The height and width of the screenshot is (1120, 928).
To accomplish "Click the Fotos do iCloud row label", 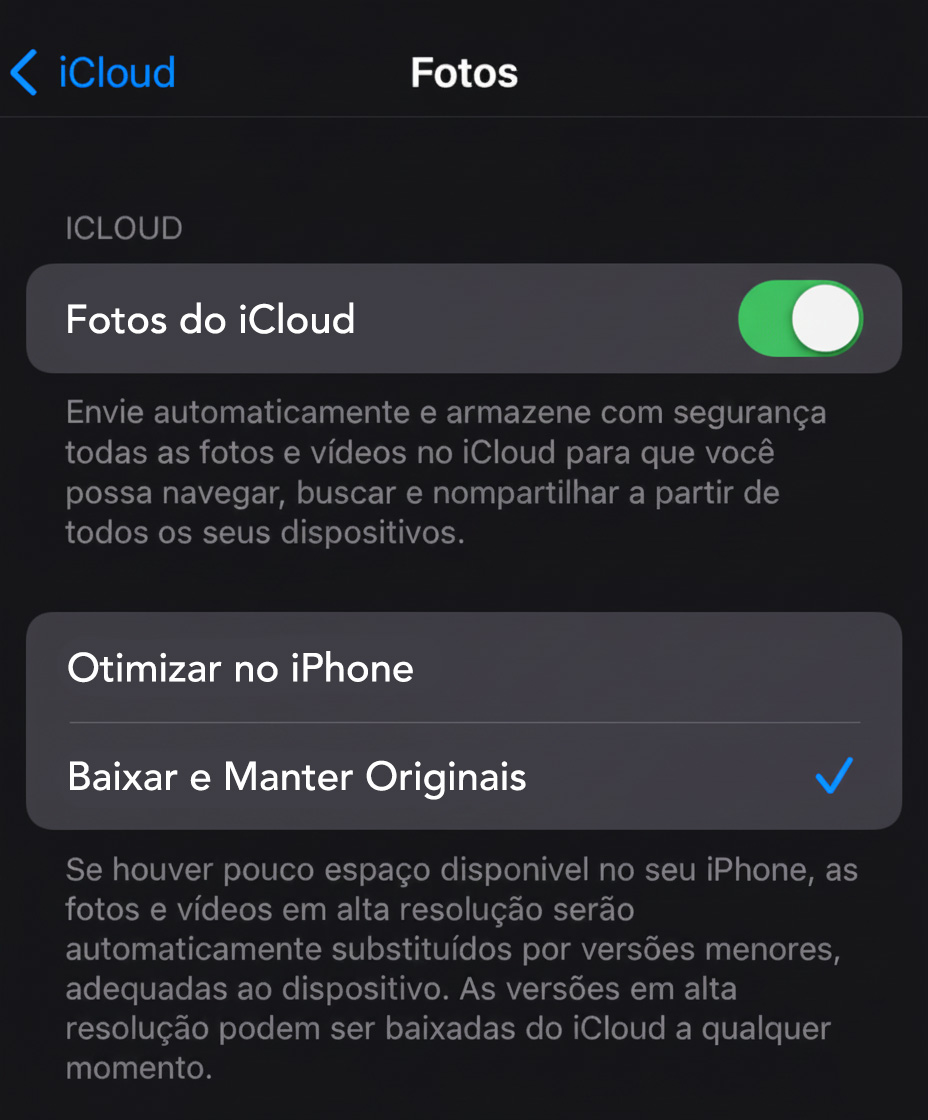I will 210,319.
